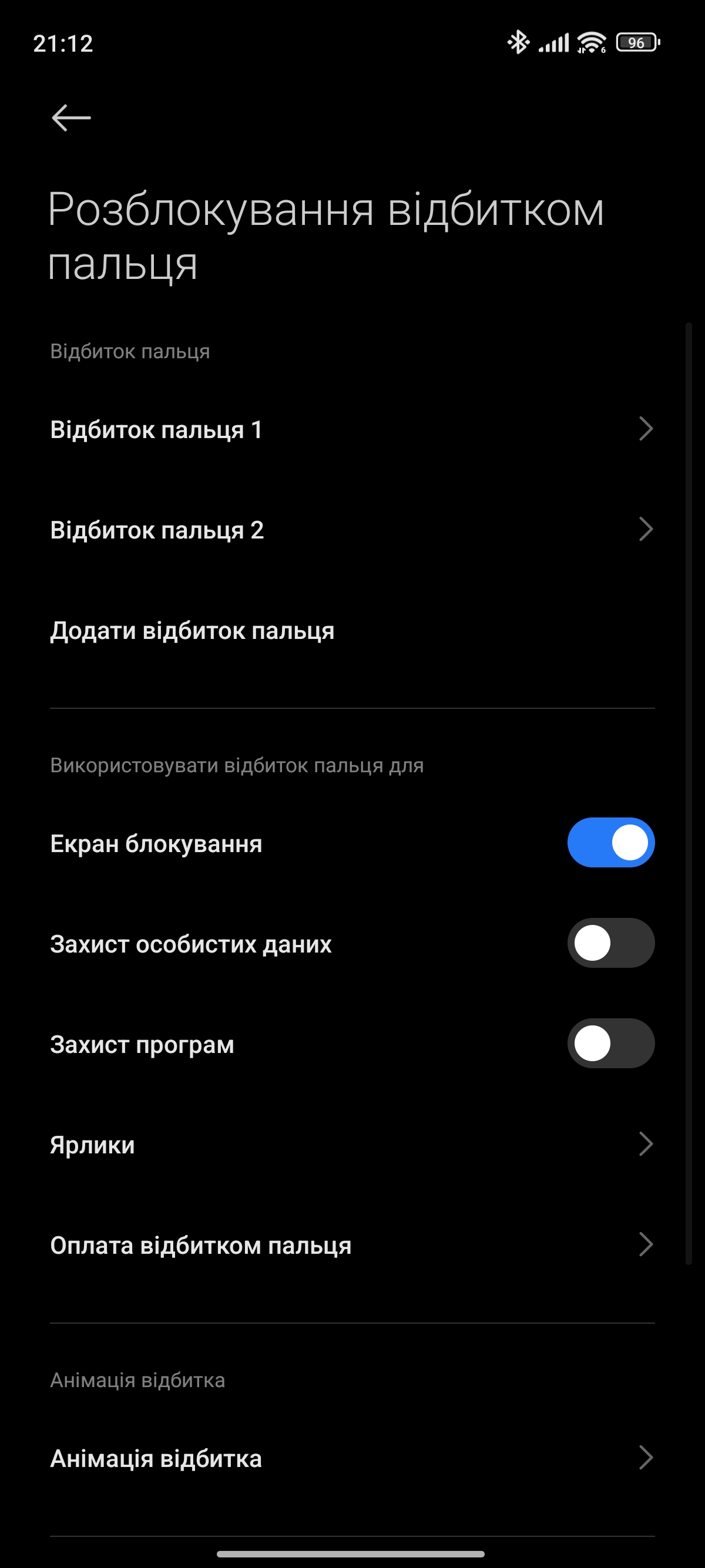Enable Захист особистих даних switch
705x1568 pixels.
pos(610,943)
